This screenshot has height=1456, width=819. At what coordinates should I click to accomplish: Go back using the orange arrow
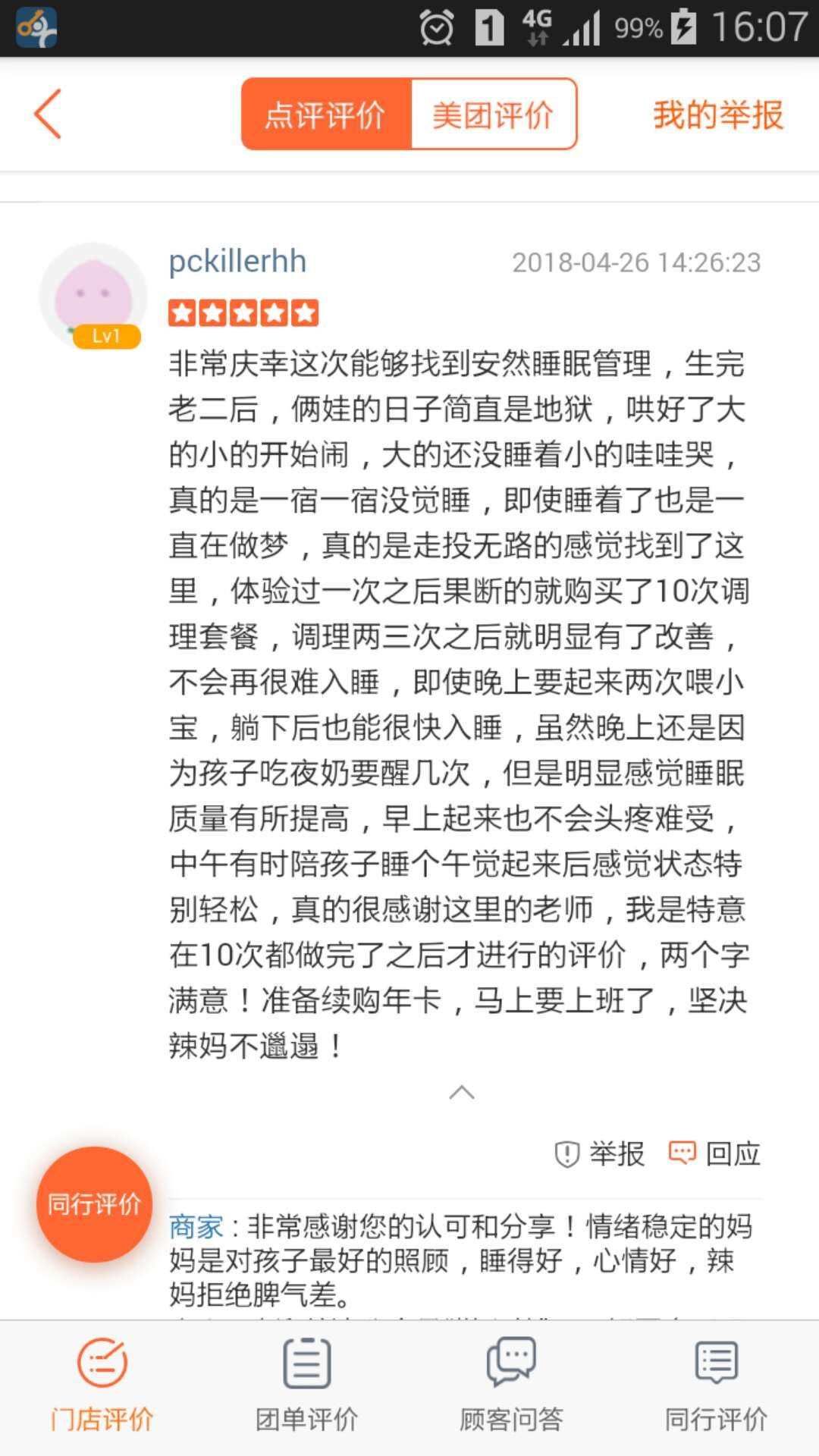pos(47,114)
